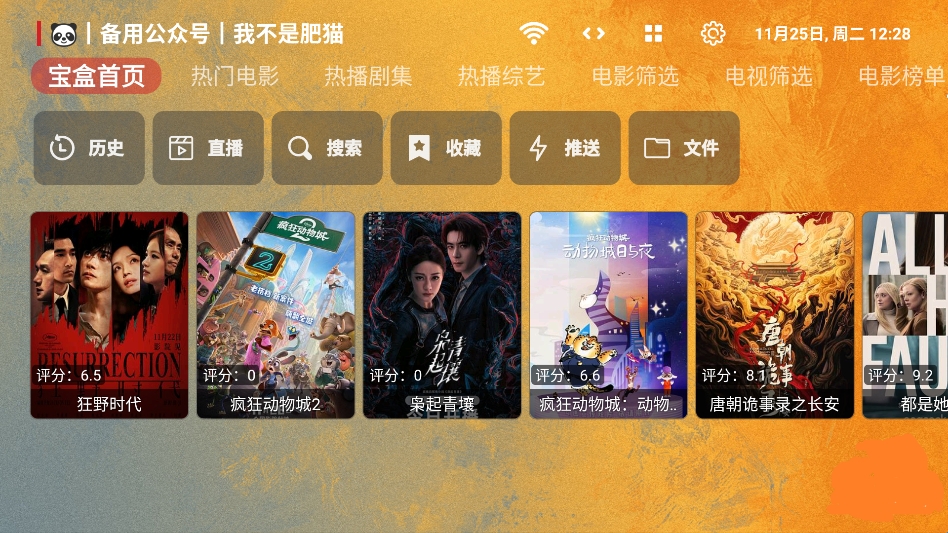
Task: Switch to the 热门电影 tab
Action: click(234, 76)
